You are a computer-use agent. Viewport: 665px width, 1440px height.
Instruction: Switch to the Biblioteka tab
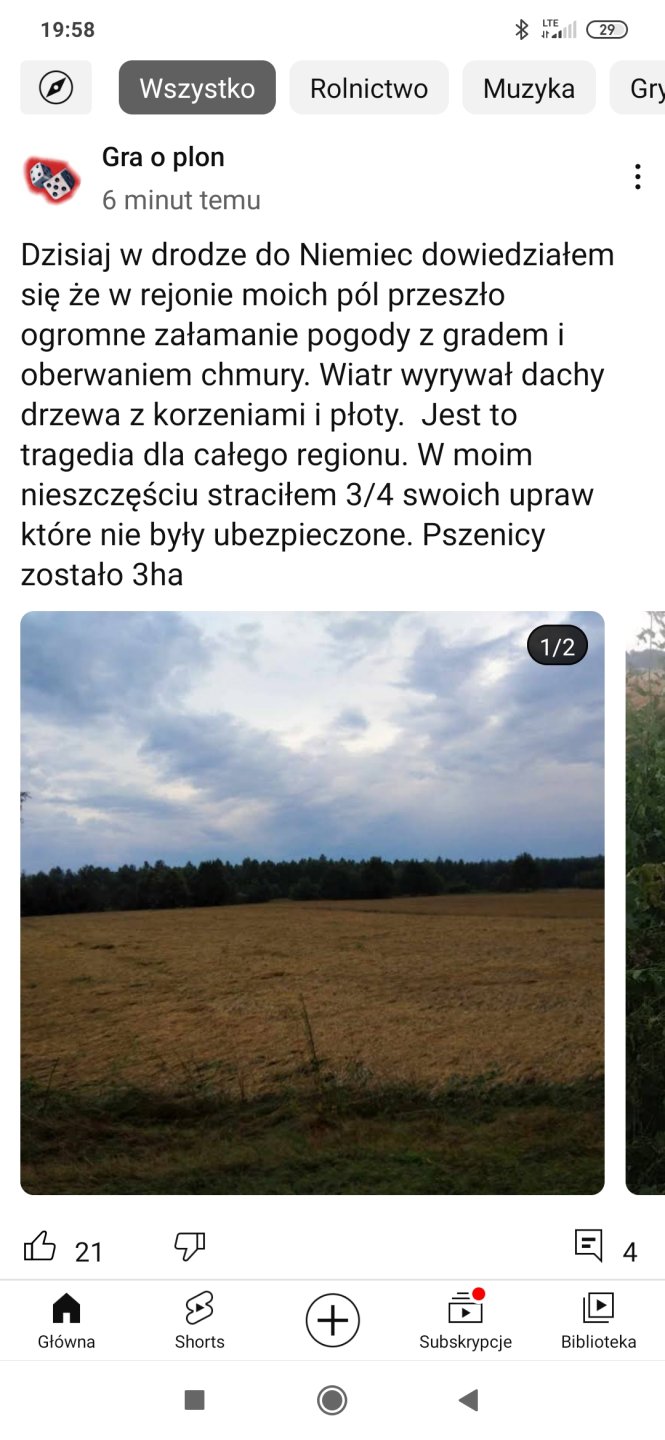coord(598,1320)
